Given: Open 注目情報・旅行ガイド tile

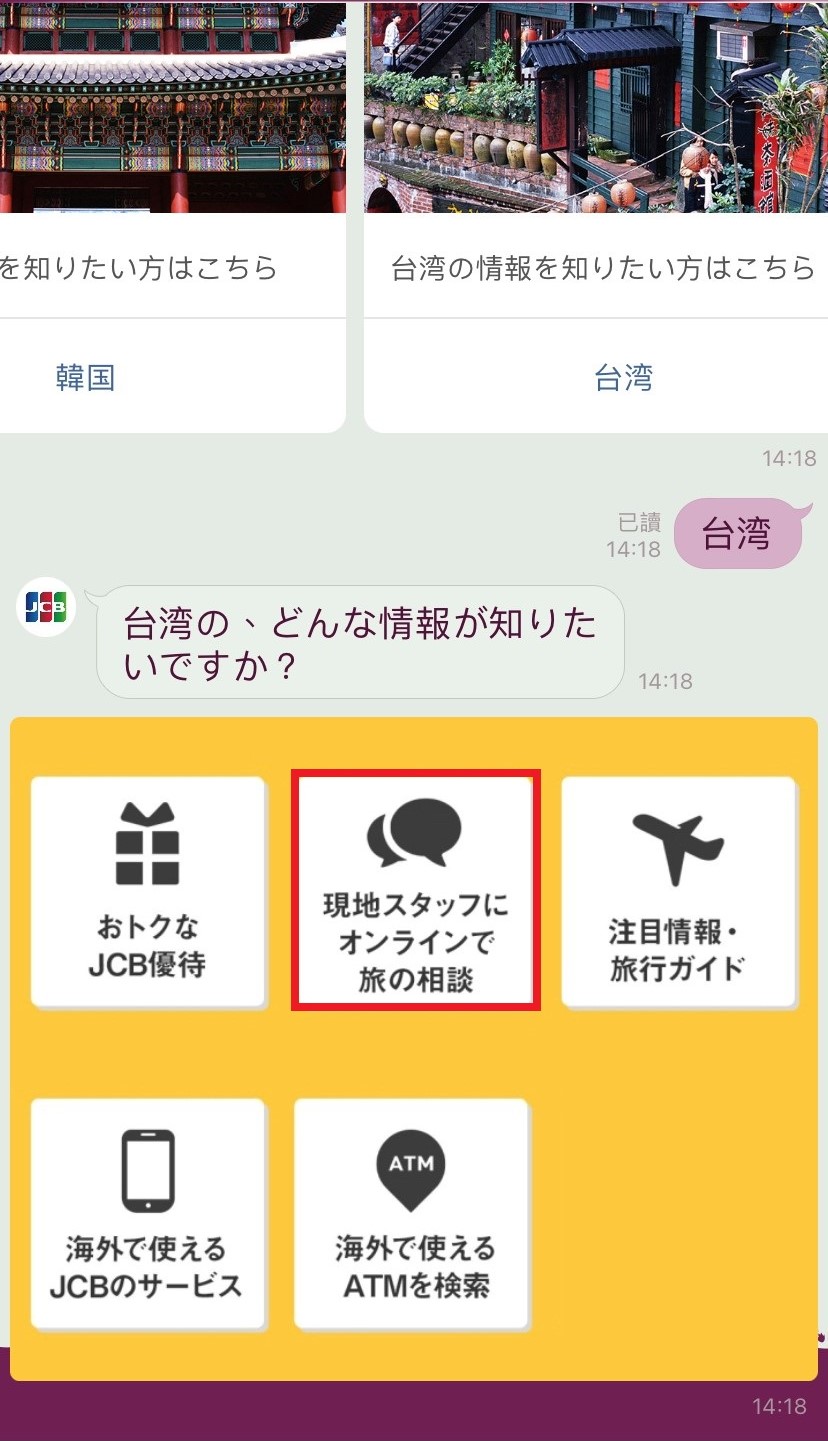Looking at the screenshot, I should pyautogui.click(x=678, y=891).
